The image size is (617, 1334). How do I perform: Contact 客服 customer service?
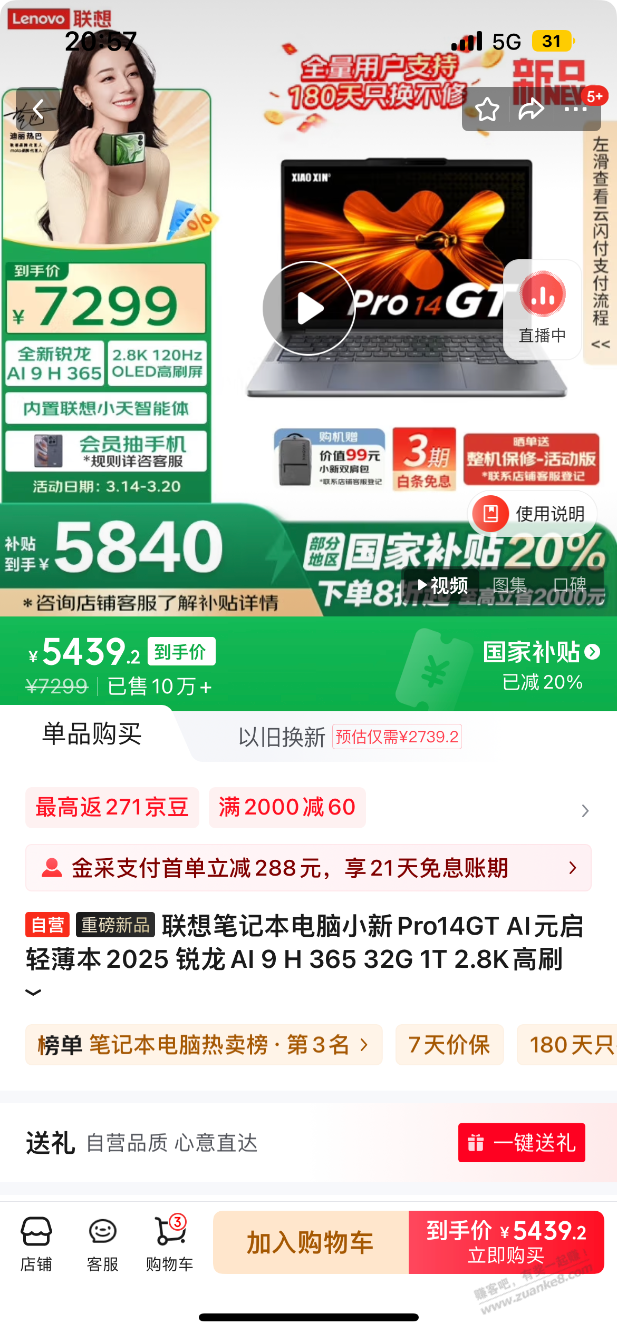pos(102,1243)
